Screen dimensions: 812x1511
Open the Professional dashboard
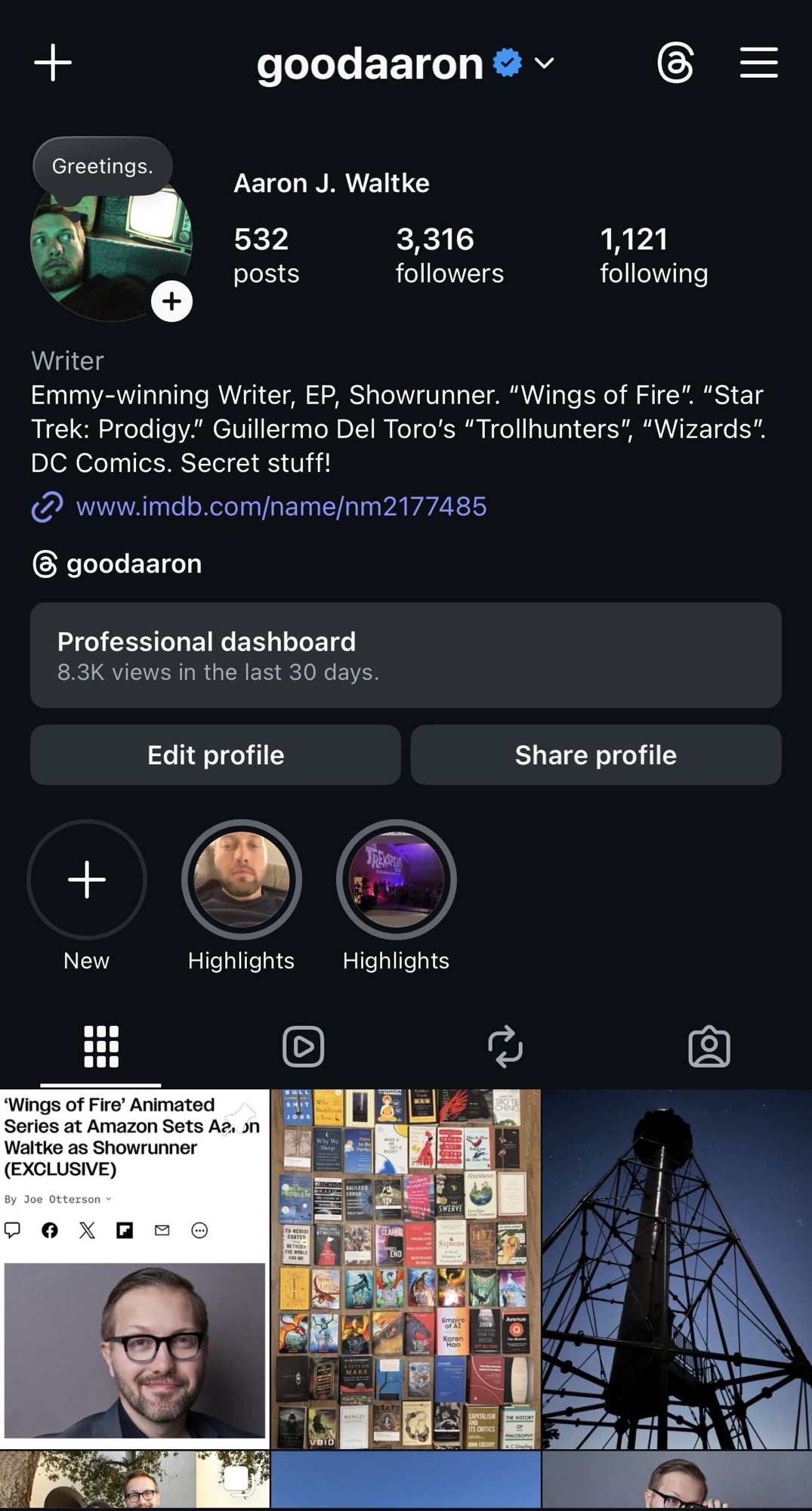pyautogui.click(x=406, y=655)
